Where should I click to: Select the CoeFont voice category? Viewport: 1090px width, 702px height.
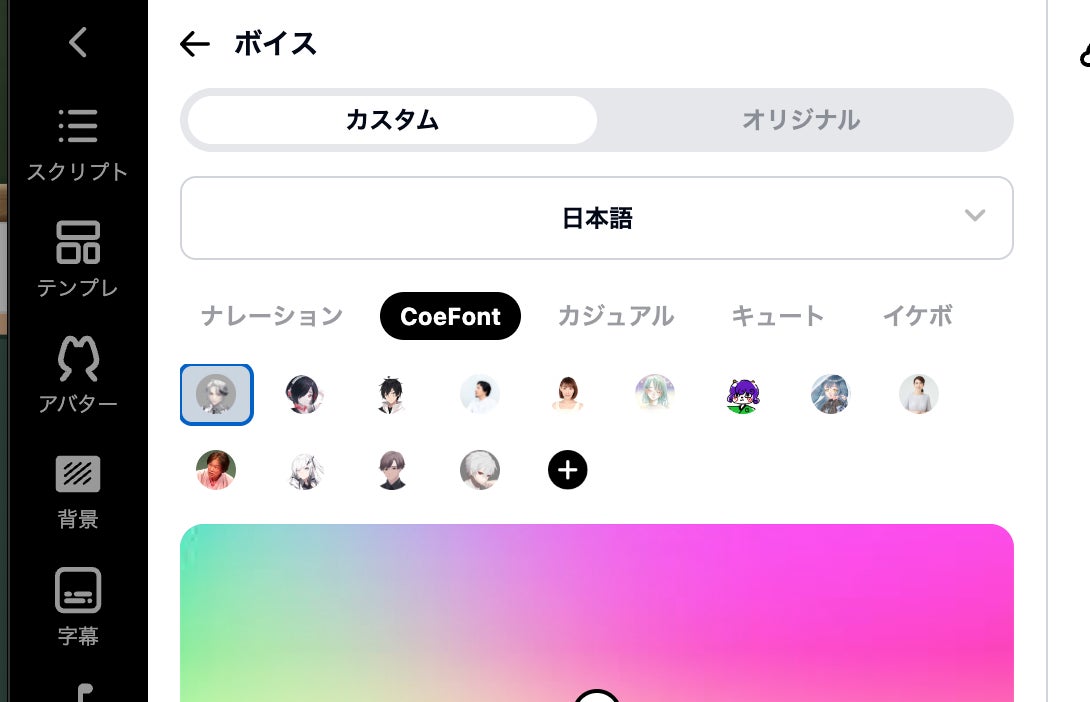pyautogui.click(x=450, y=316)
